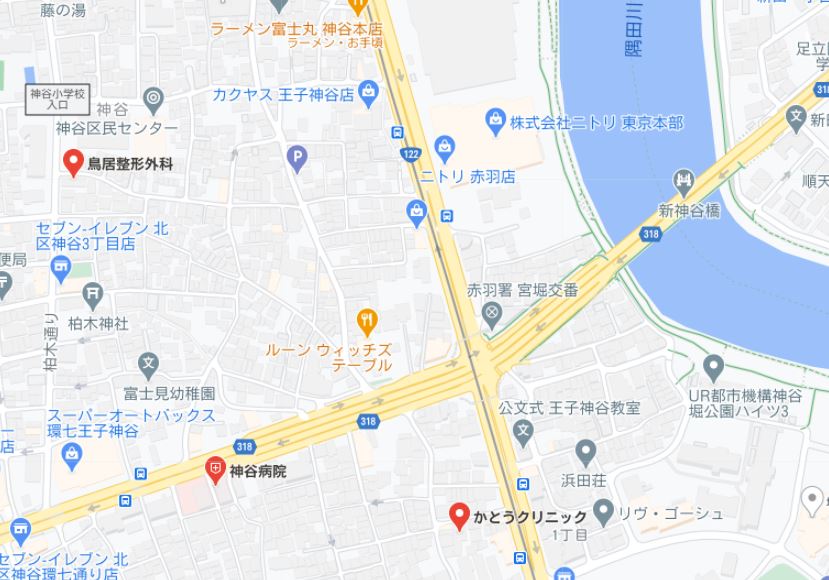
Task: Select the 新神谷橋 bridge marker
Action: 685,184
